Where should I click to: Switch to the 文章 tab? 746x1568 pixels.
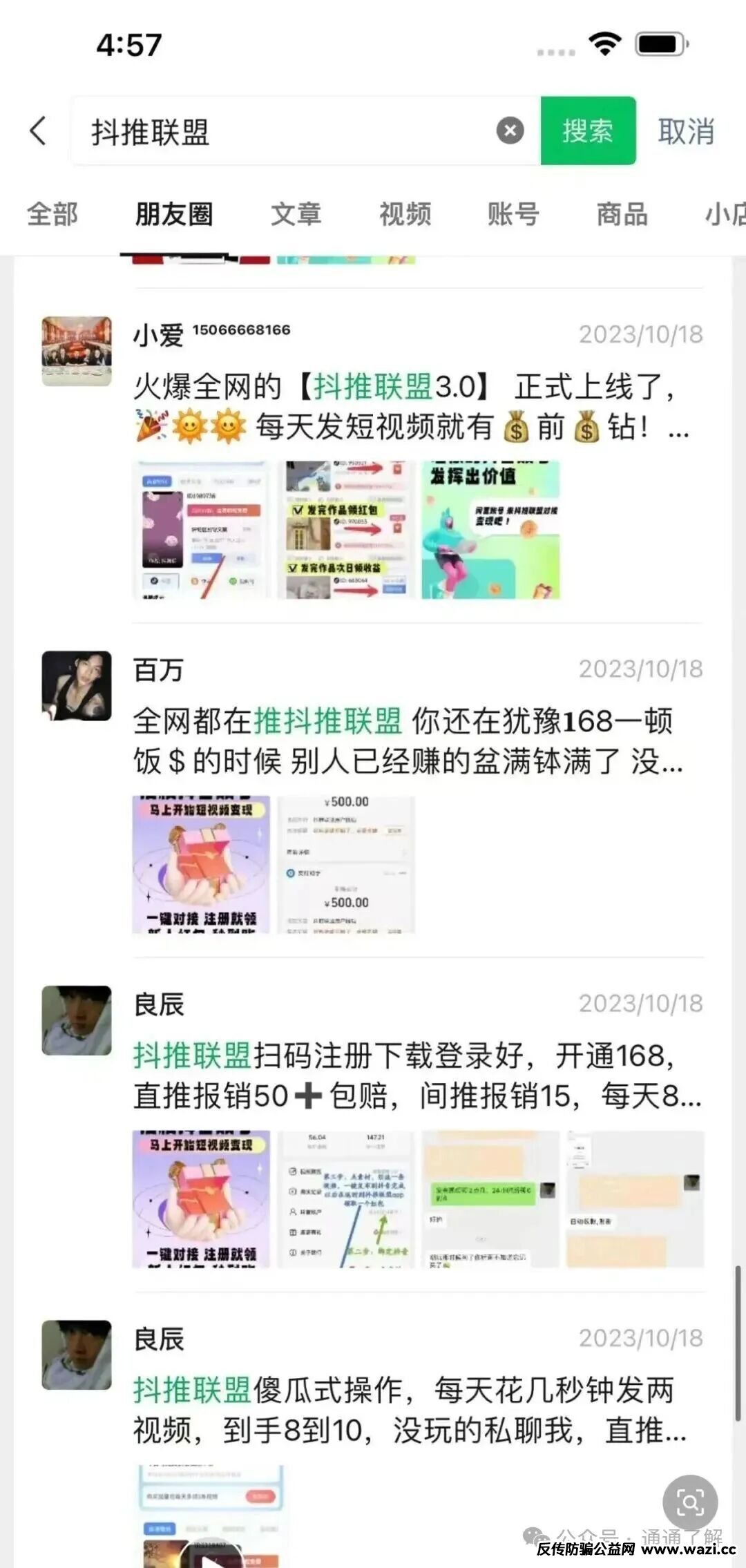(x=296, y=214)
